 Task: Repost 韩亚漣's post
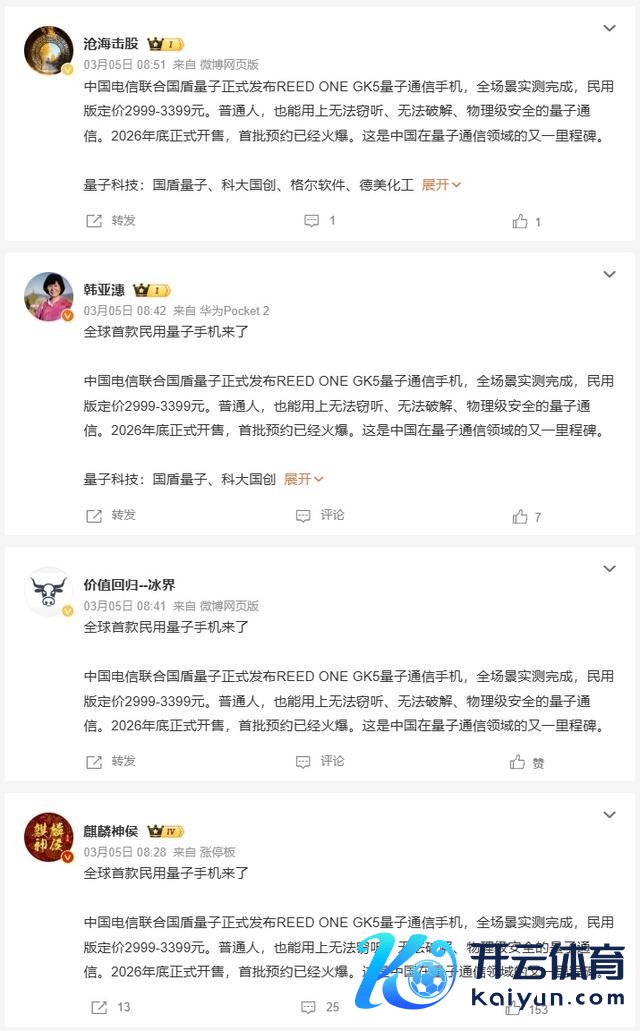[110, 515]
